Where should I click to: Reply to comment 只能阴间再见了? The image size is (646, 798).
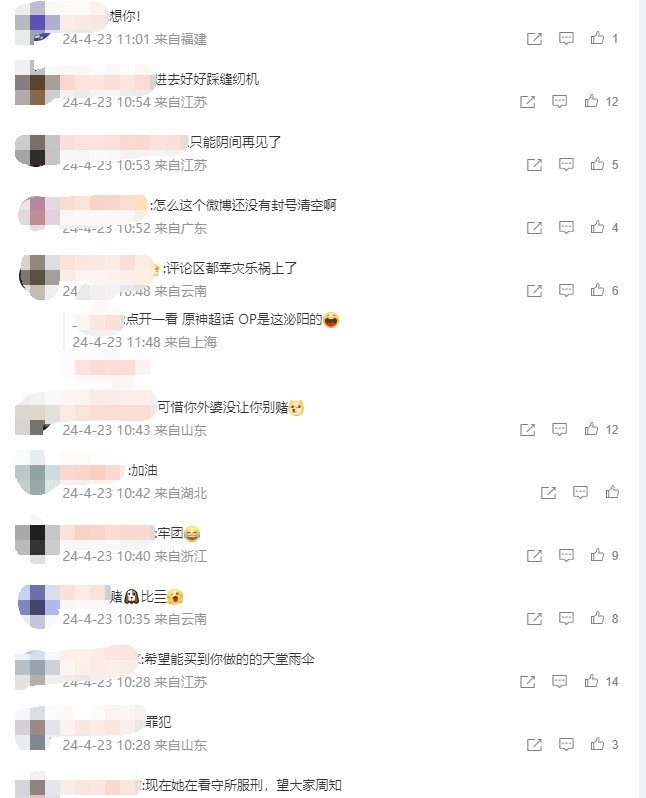[x=566, y=164]
